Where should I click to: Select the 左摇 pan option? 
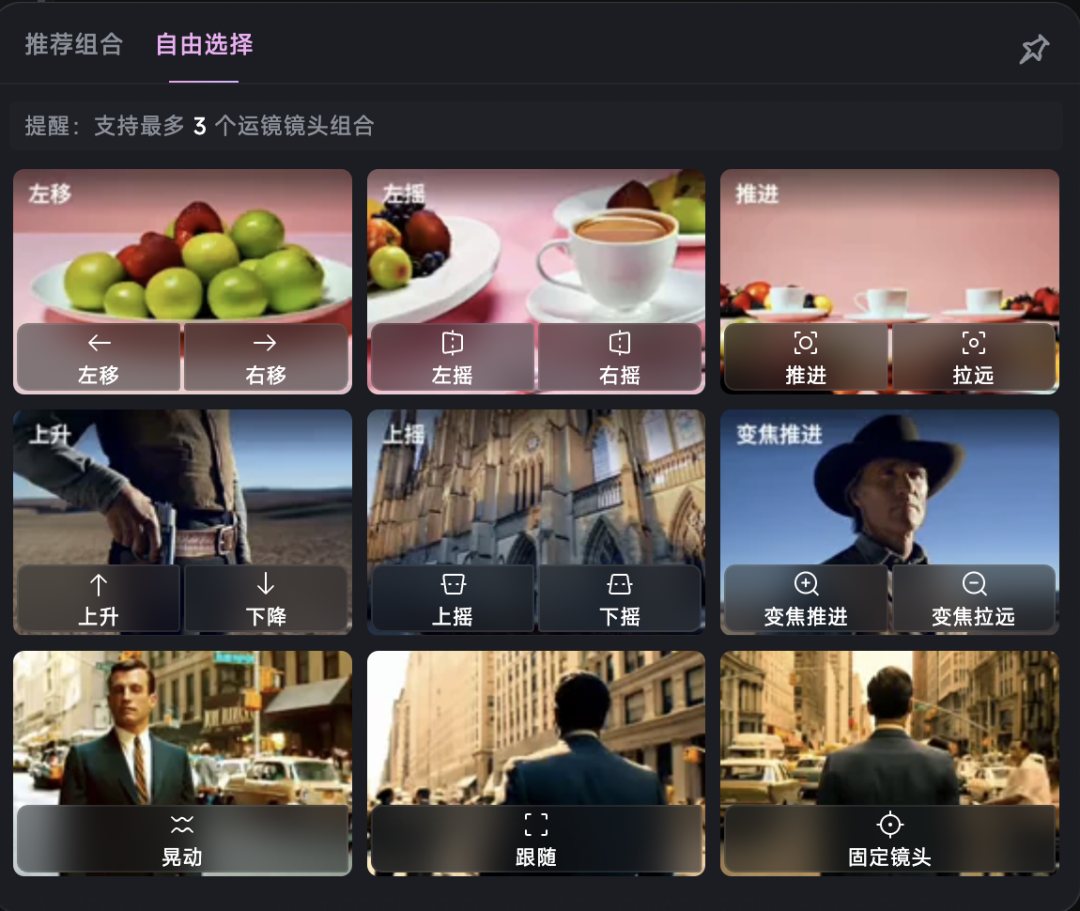[452, 358]
